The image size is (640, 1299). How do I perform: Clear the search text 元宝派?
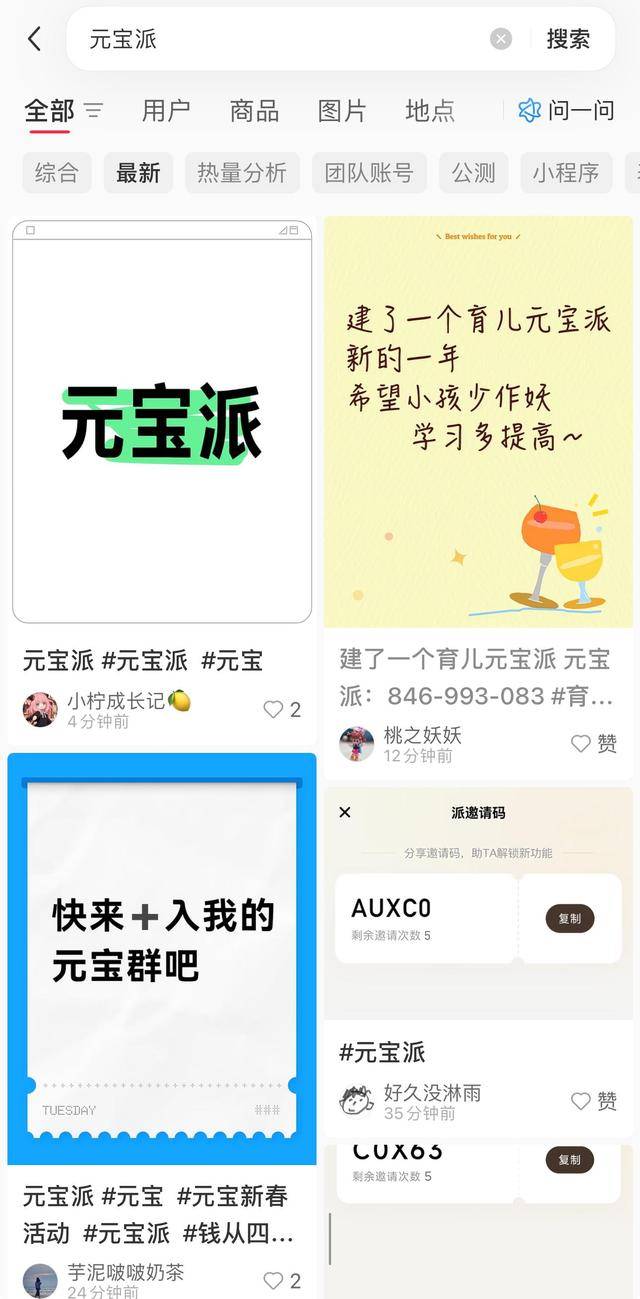tap(501, 39)
